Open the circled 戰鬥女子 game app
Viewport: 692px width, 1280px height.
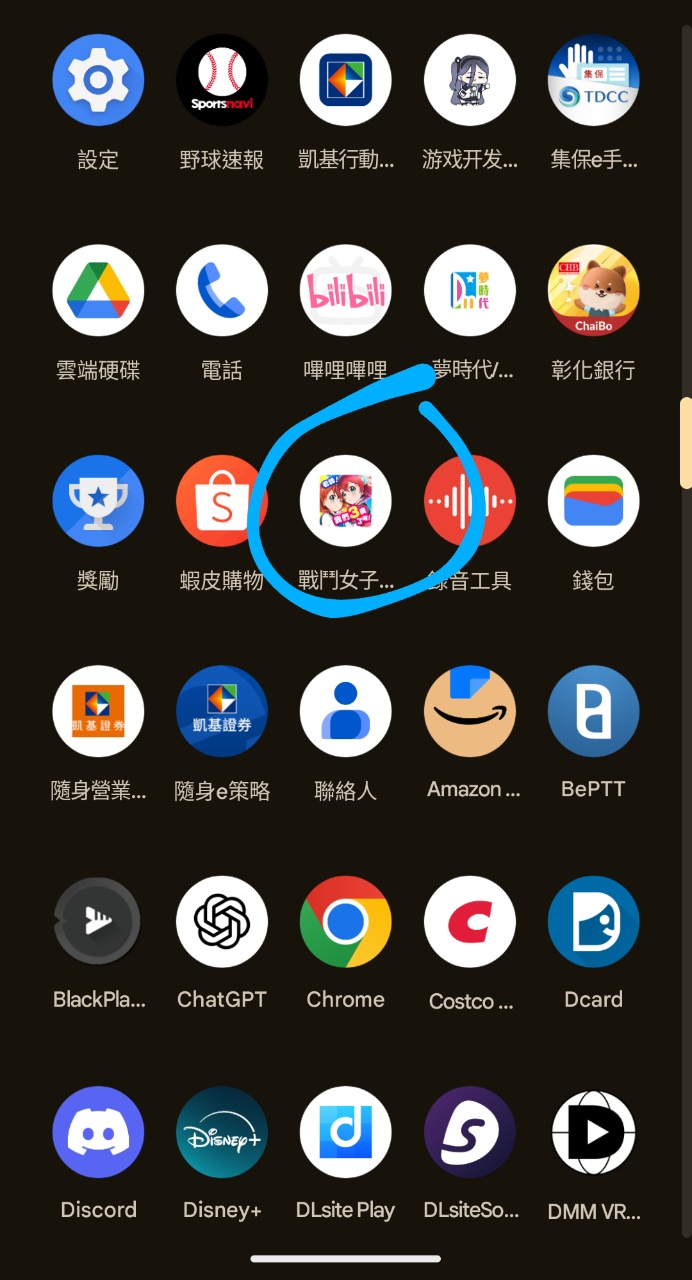[346, 501]
